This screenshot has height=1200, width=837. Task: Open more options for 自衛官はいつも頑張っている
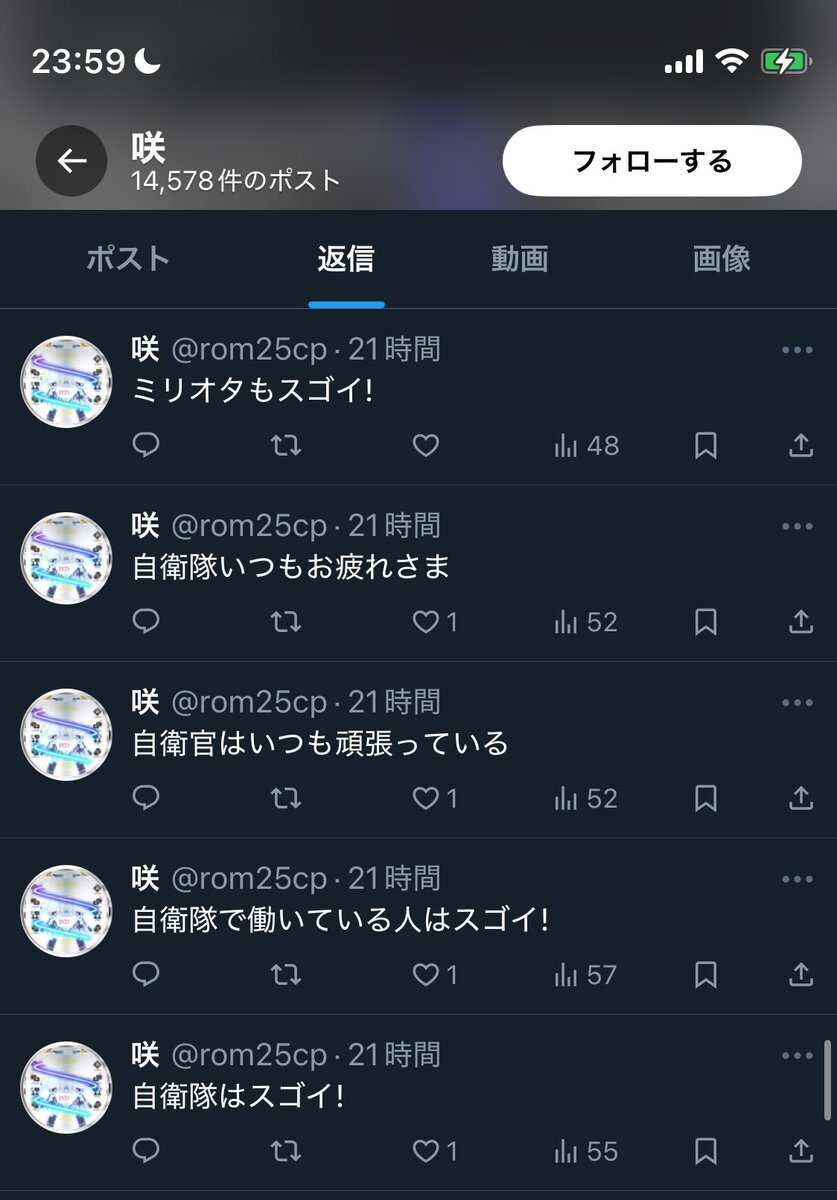(x=797, y=703)
